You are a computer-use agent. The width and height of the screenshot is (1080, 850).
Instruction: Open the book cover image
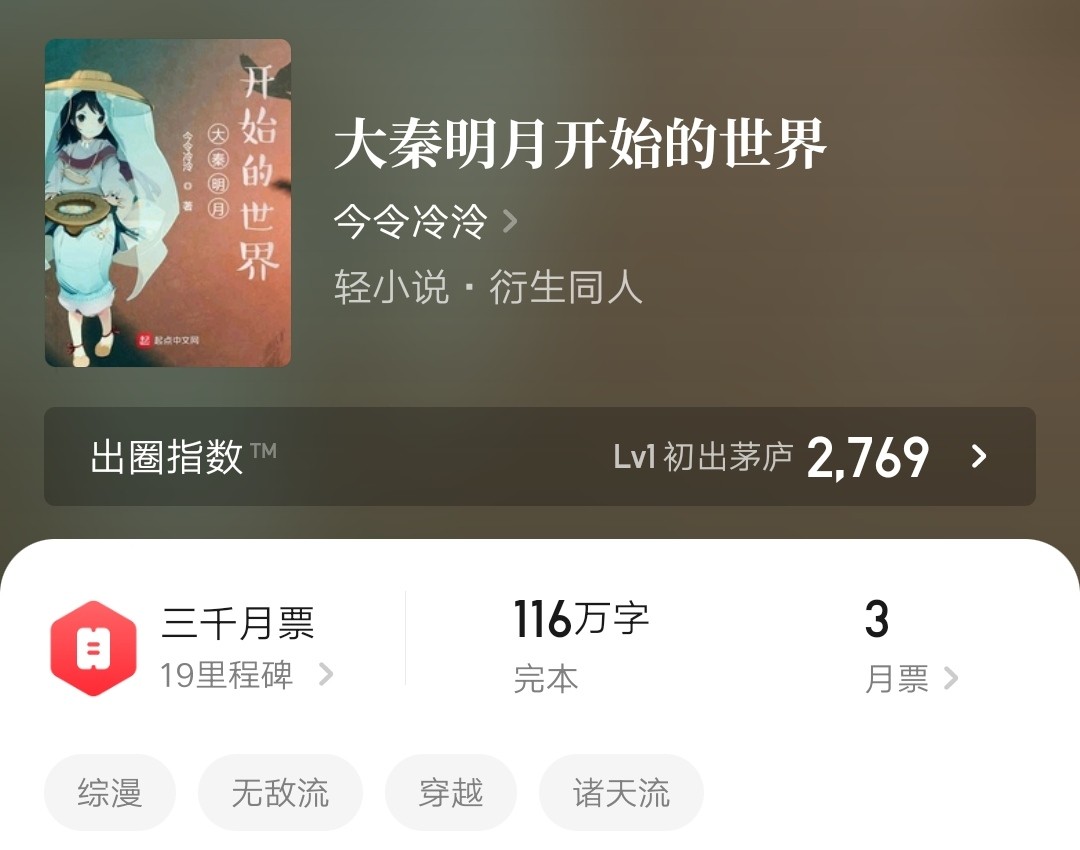click(x=168, y=203)
